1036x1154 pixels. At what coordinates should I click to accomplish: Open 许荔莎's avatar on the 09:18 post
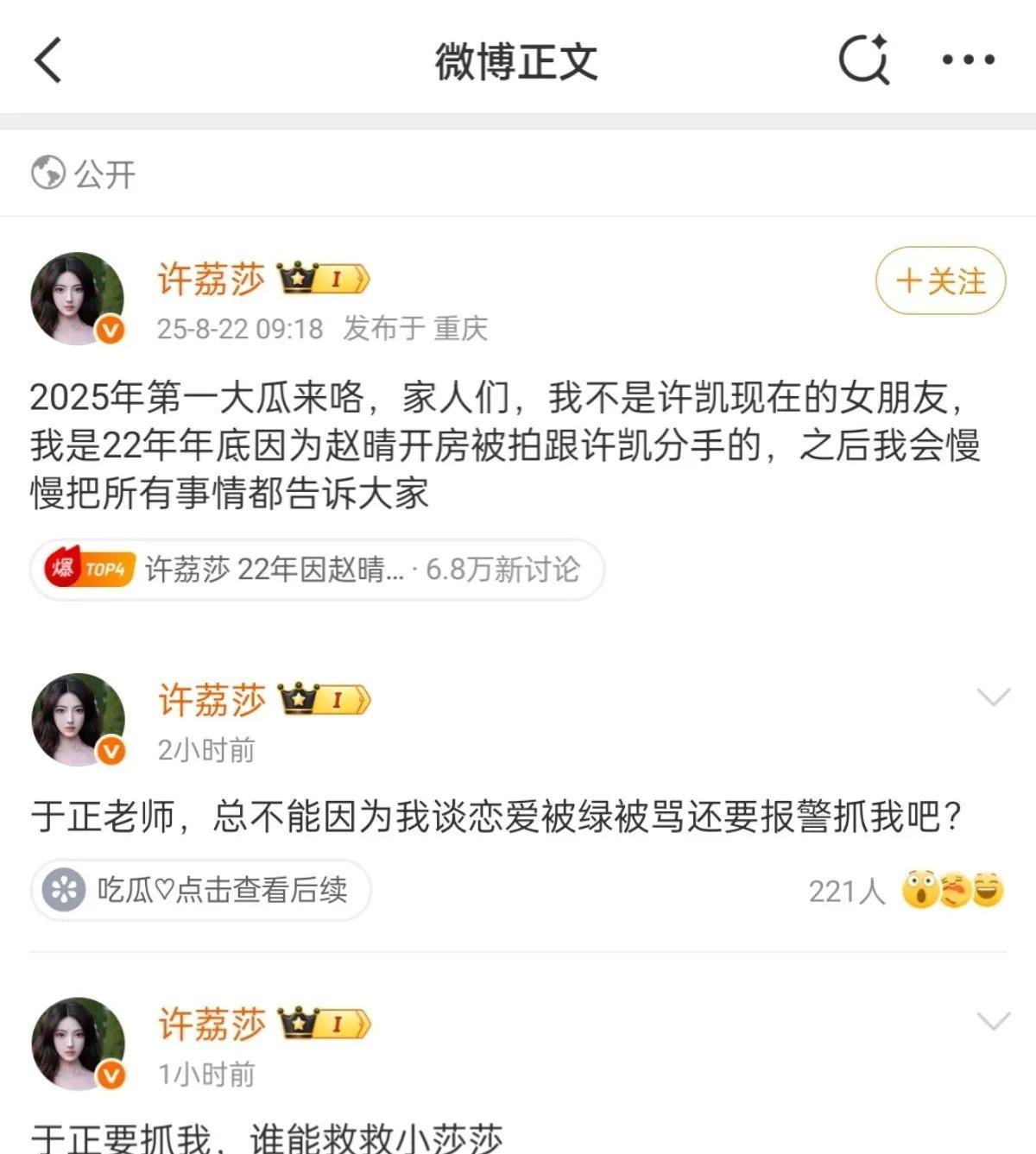(78, 299)
